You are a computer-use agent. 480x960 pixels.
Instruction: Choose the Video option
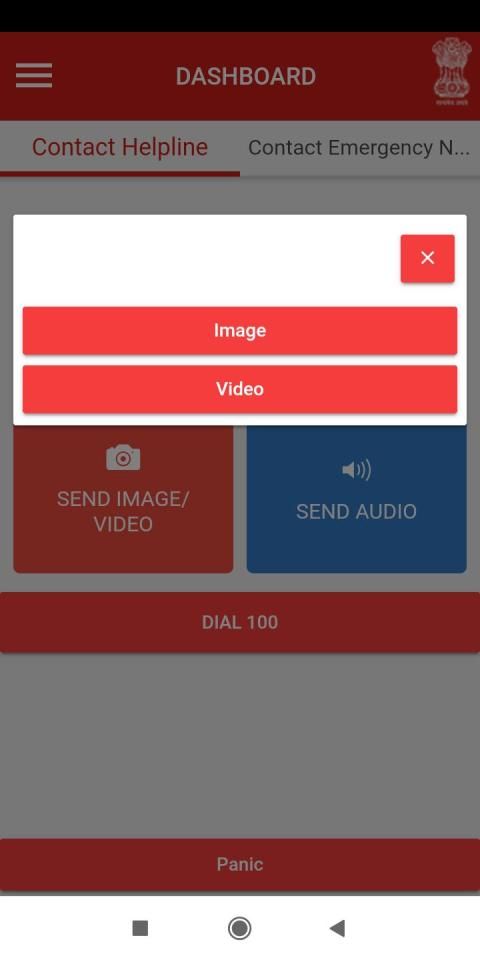point(240,389)
